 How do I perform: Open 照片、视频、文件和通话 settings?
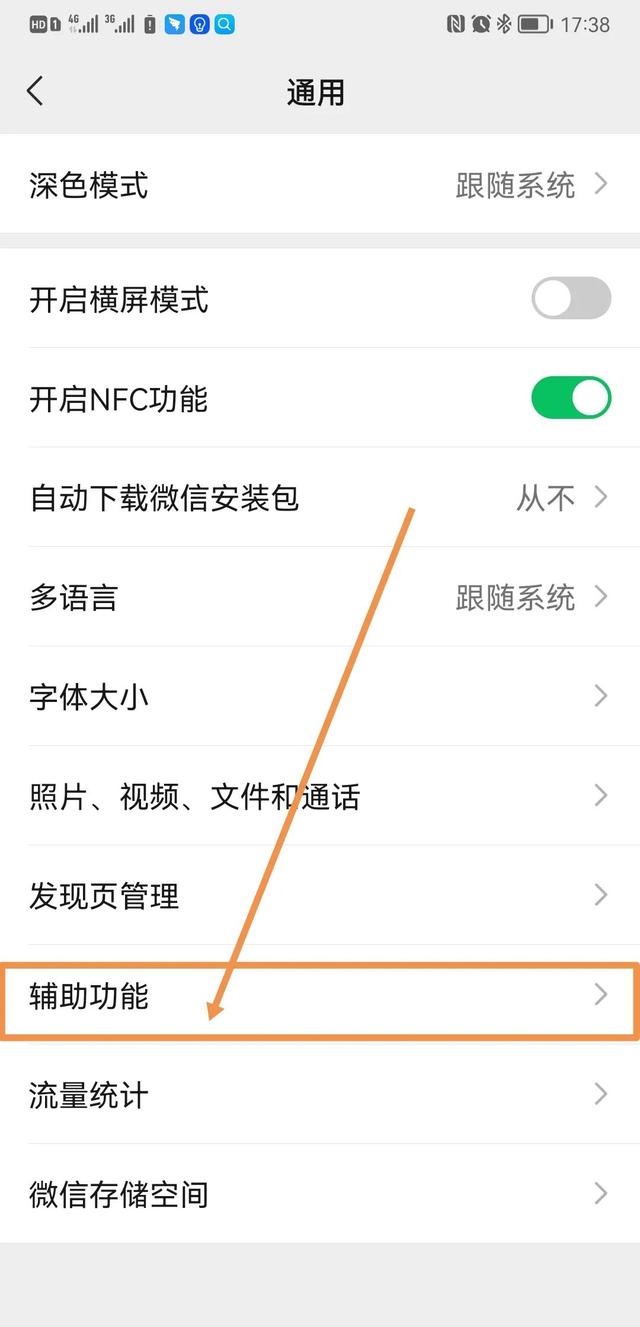320,796
